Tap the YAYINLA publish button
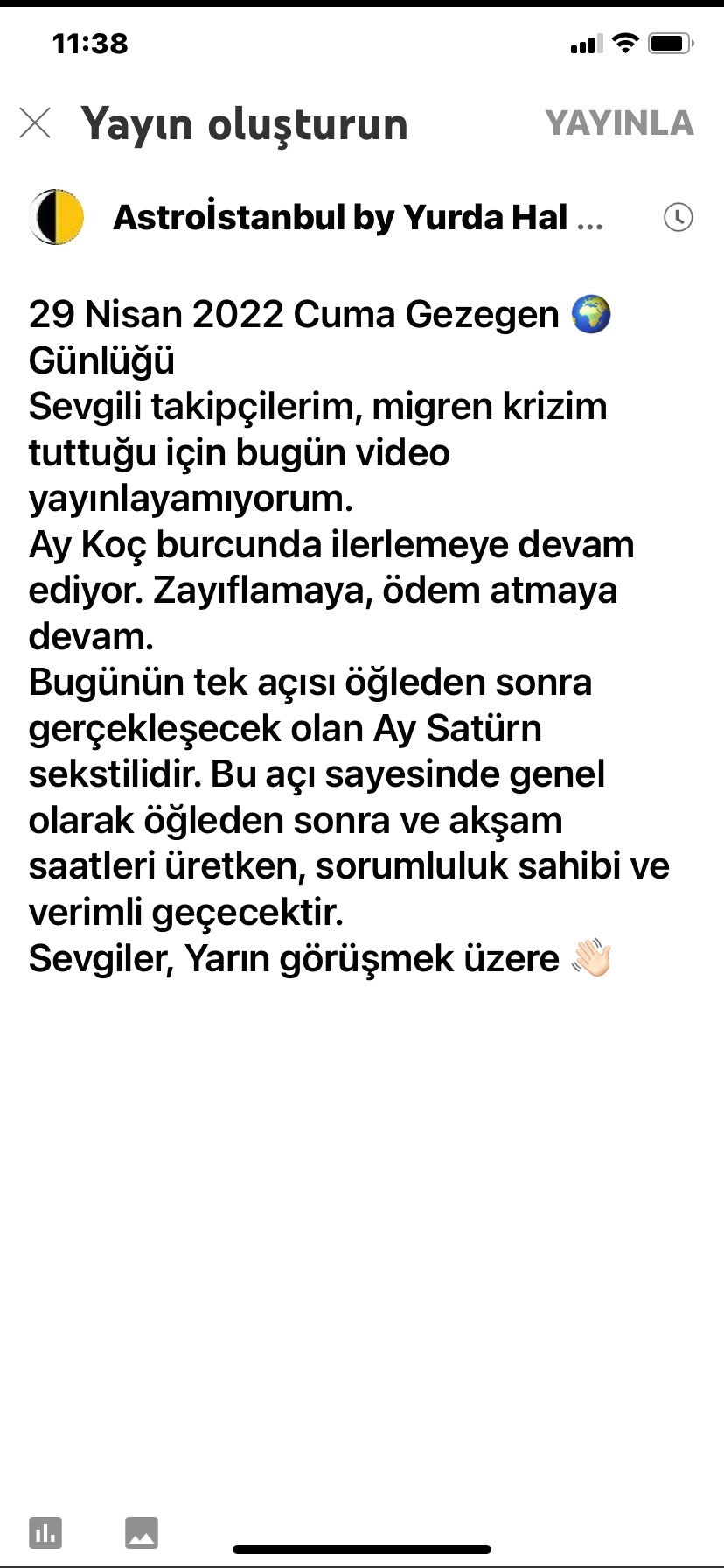 click(619, 123)
